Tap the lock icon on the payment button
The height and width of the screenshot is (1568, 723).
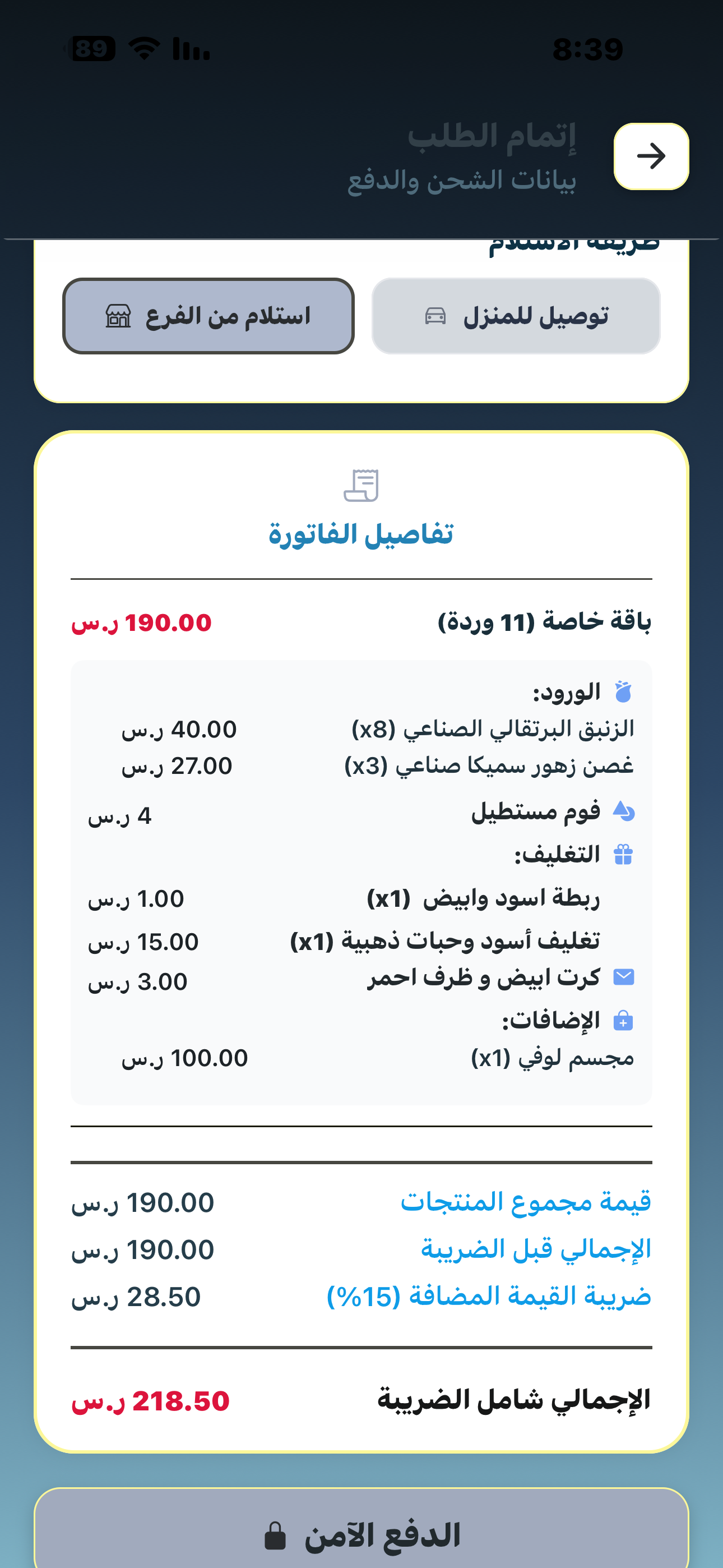pos(276,1534)
